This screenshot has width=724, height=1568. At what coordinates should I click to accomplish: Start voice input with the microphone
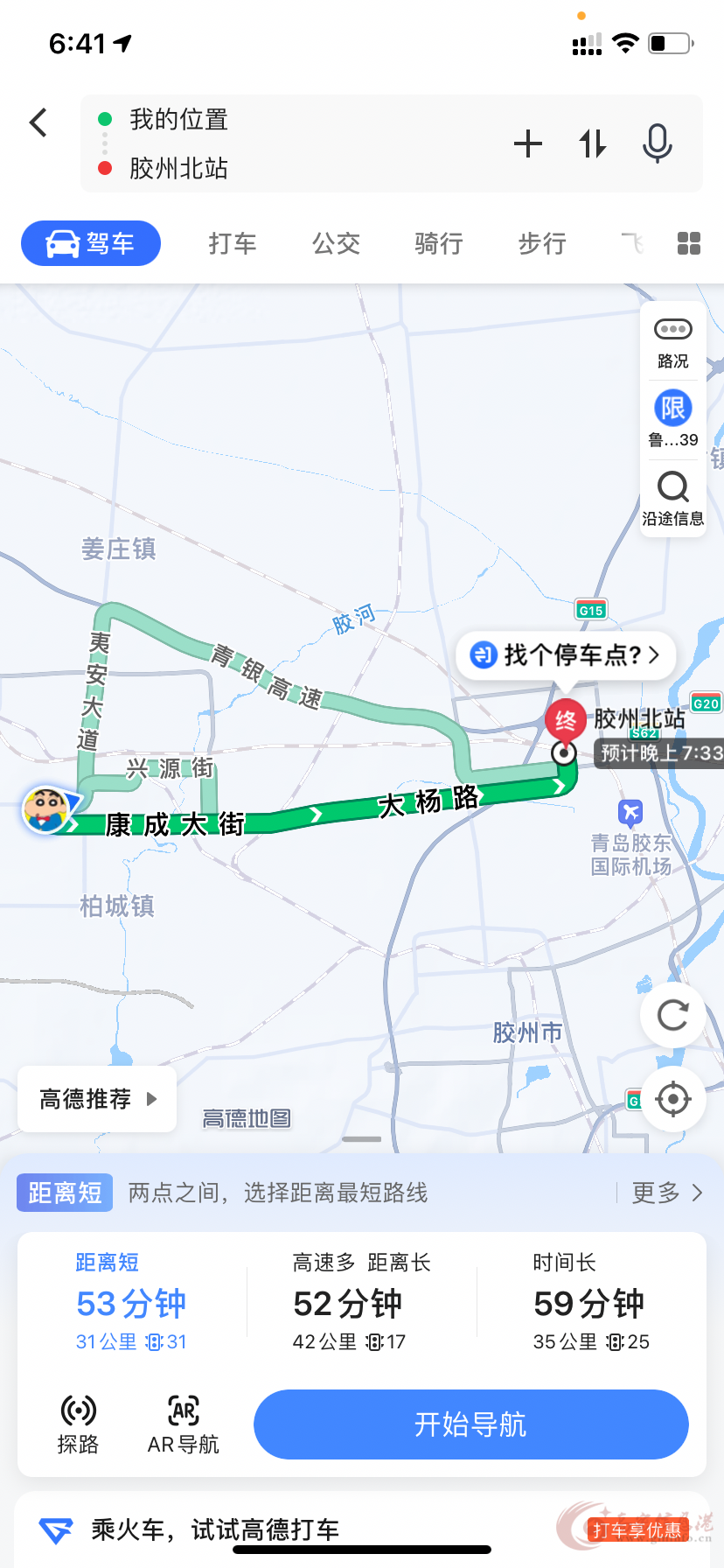(657, 143)
